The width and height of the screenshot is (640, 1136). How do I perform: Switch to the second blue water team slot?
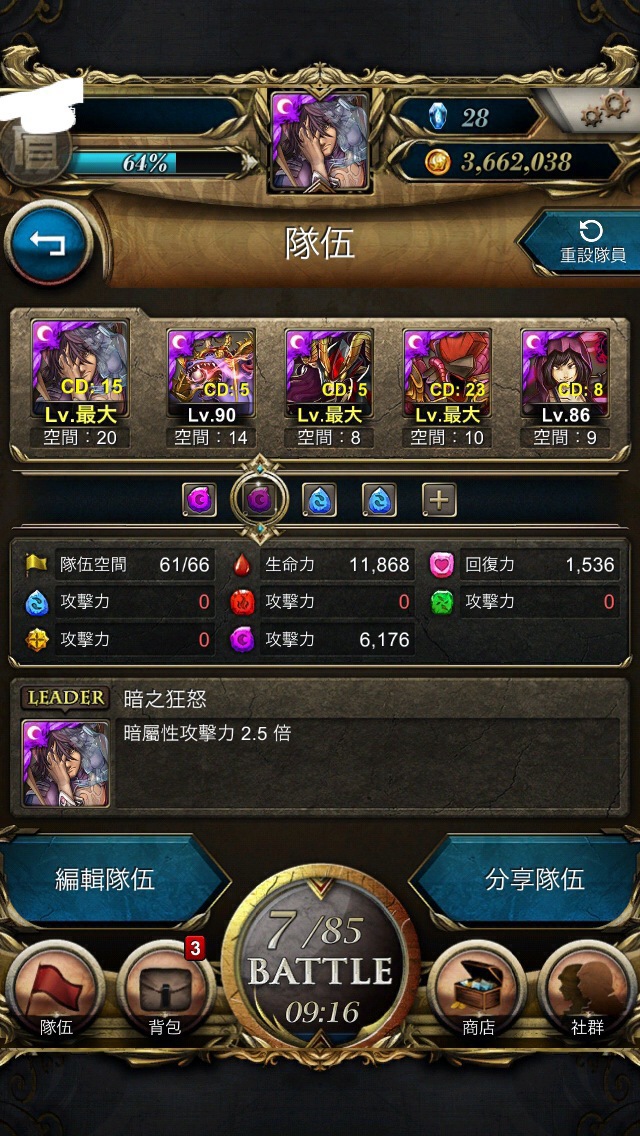(380, 500)
